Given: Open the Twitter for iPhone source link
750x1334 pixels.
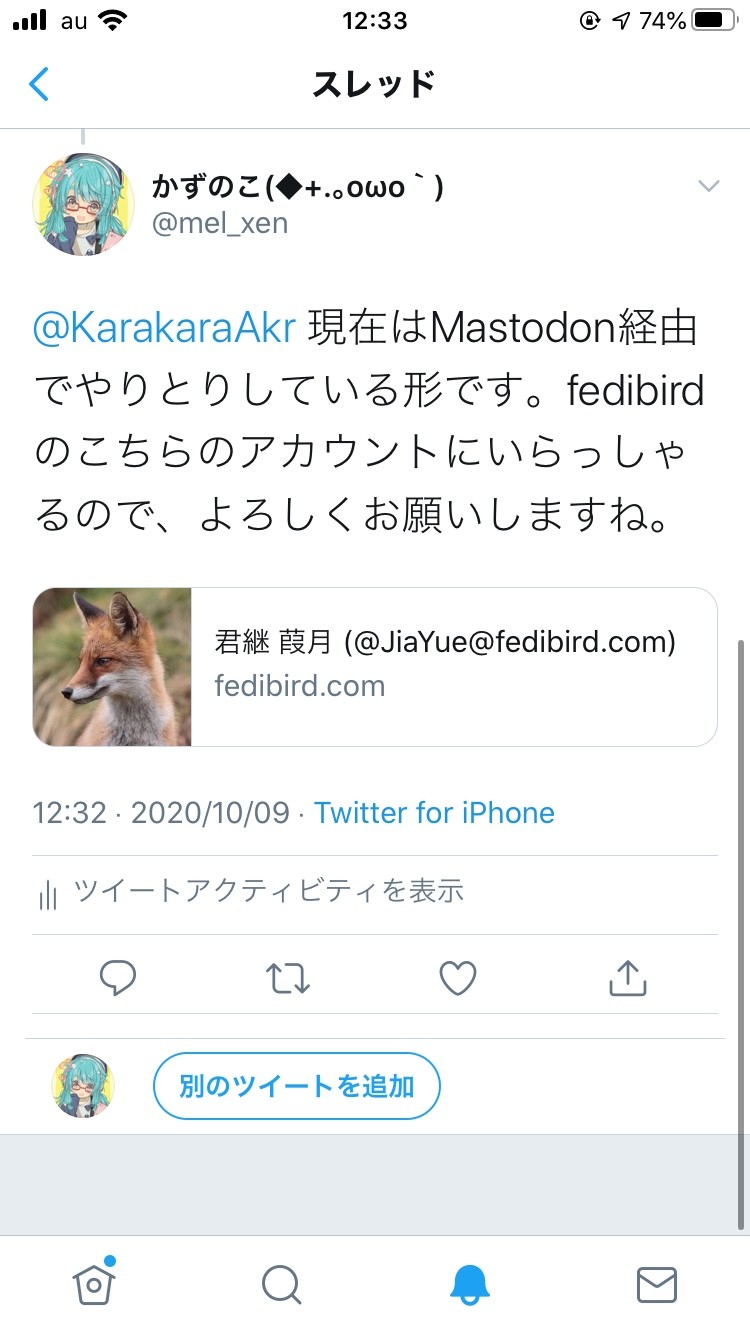Looking at the screenshot, I should (x=434, y=813).
